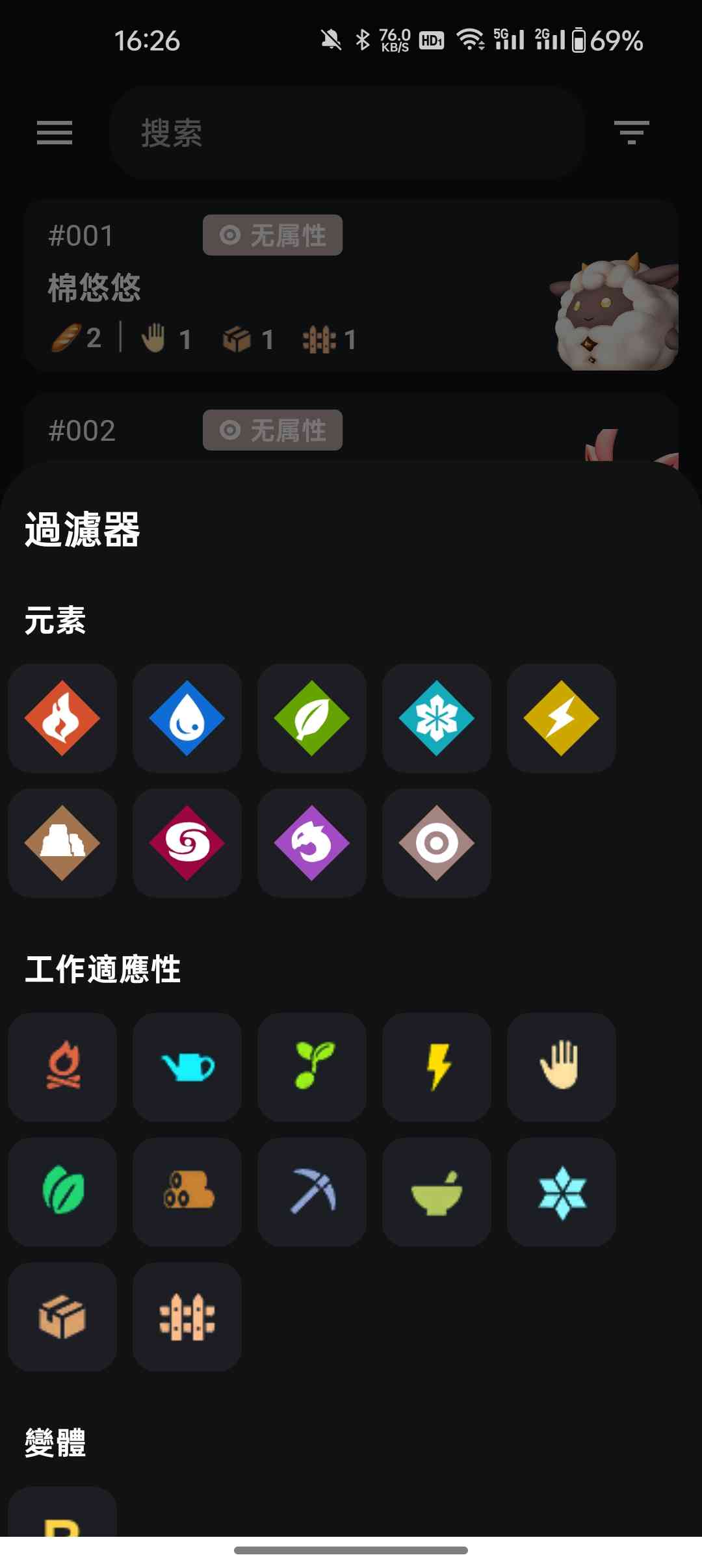Select the water element filter
This screenshot has width=702, height=1568.
click(187, 718)
